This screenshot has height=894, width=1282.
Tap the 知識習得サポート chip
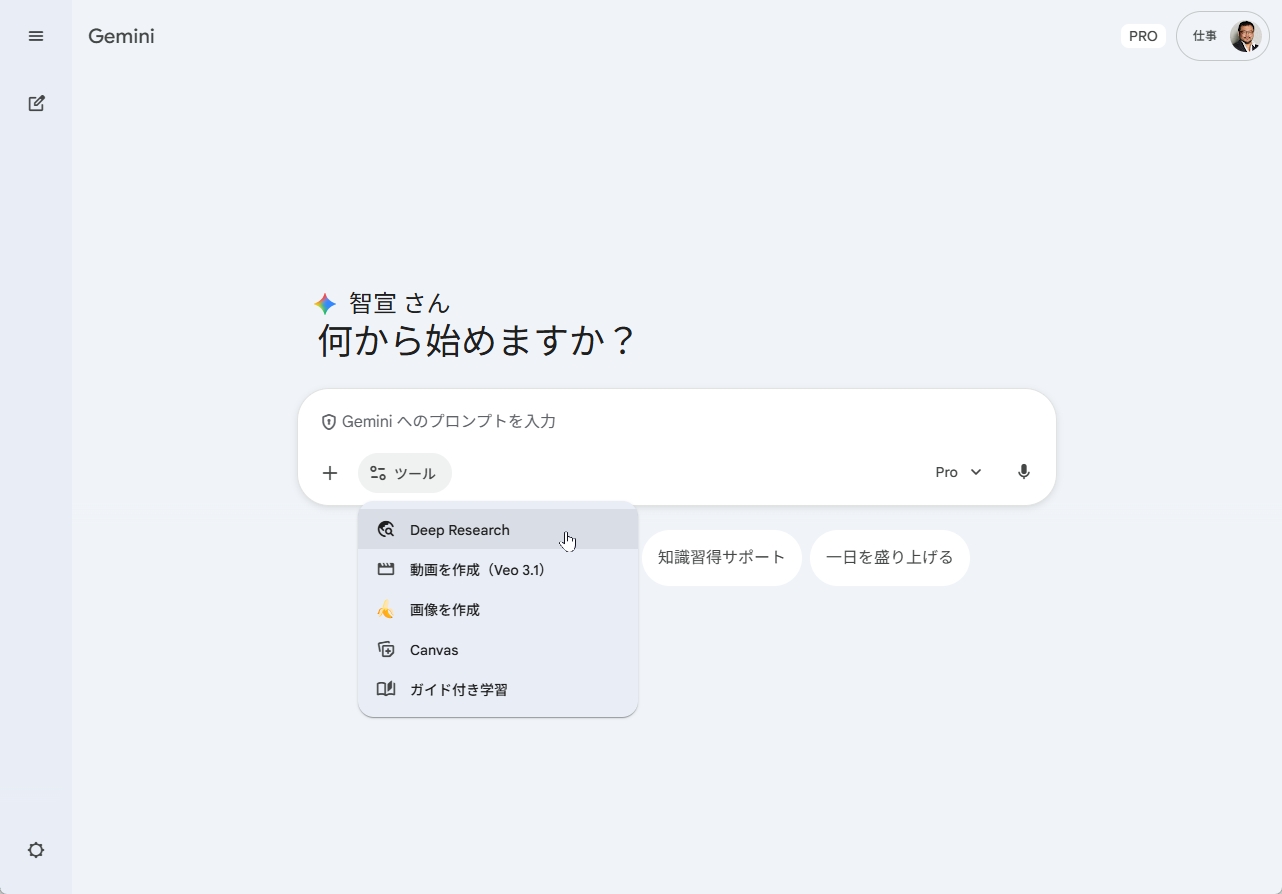click(721, 557)
